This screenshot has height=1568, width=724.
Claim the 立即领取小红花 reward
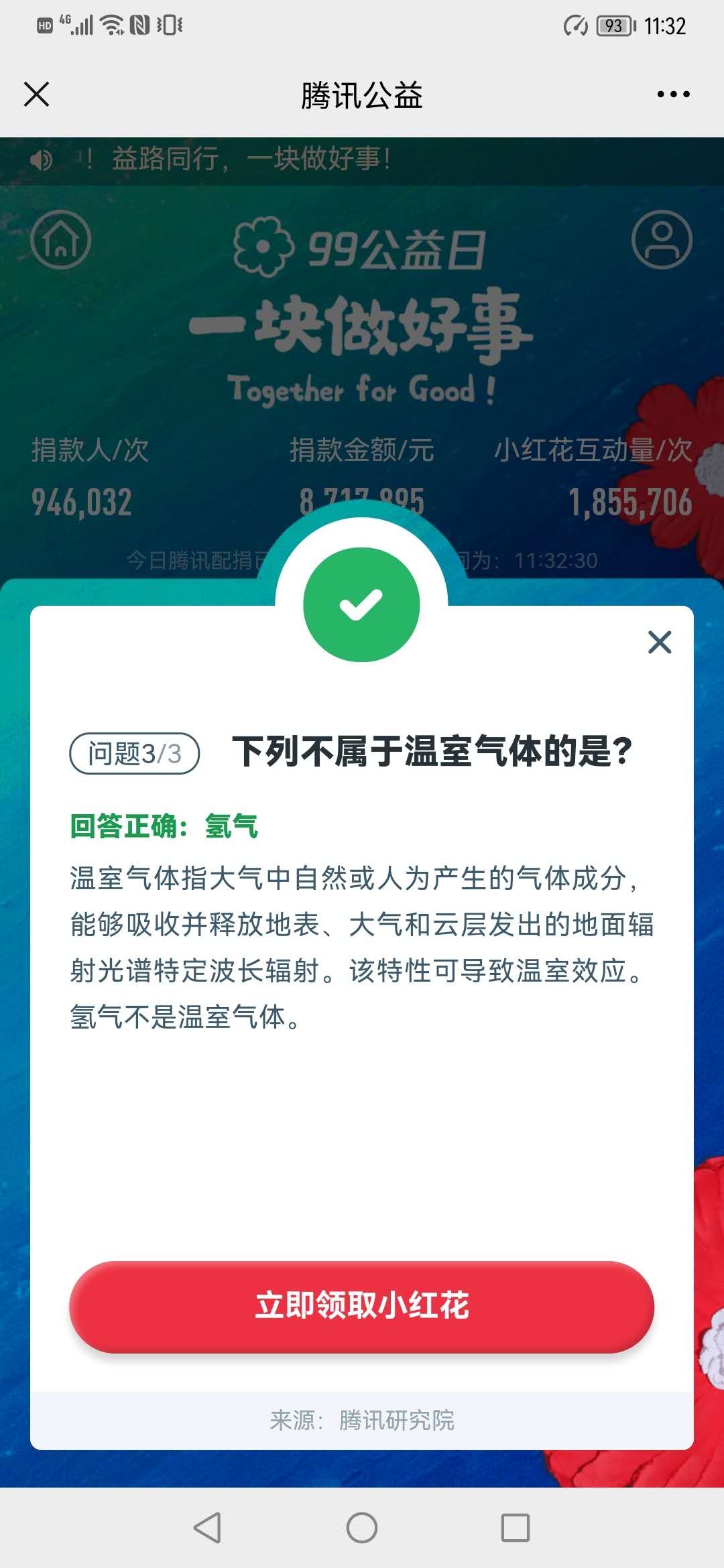(x=362, y=1306)
